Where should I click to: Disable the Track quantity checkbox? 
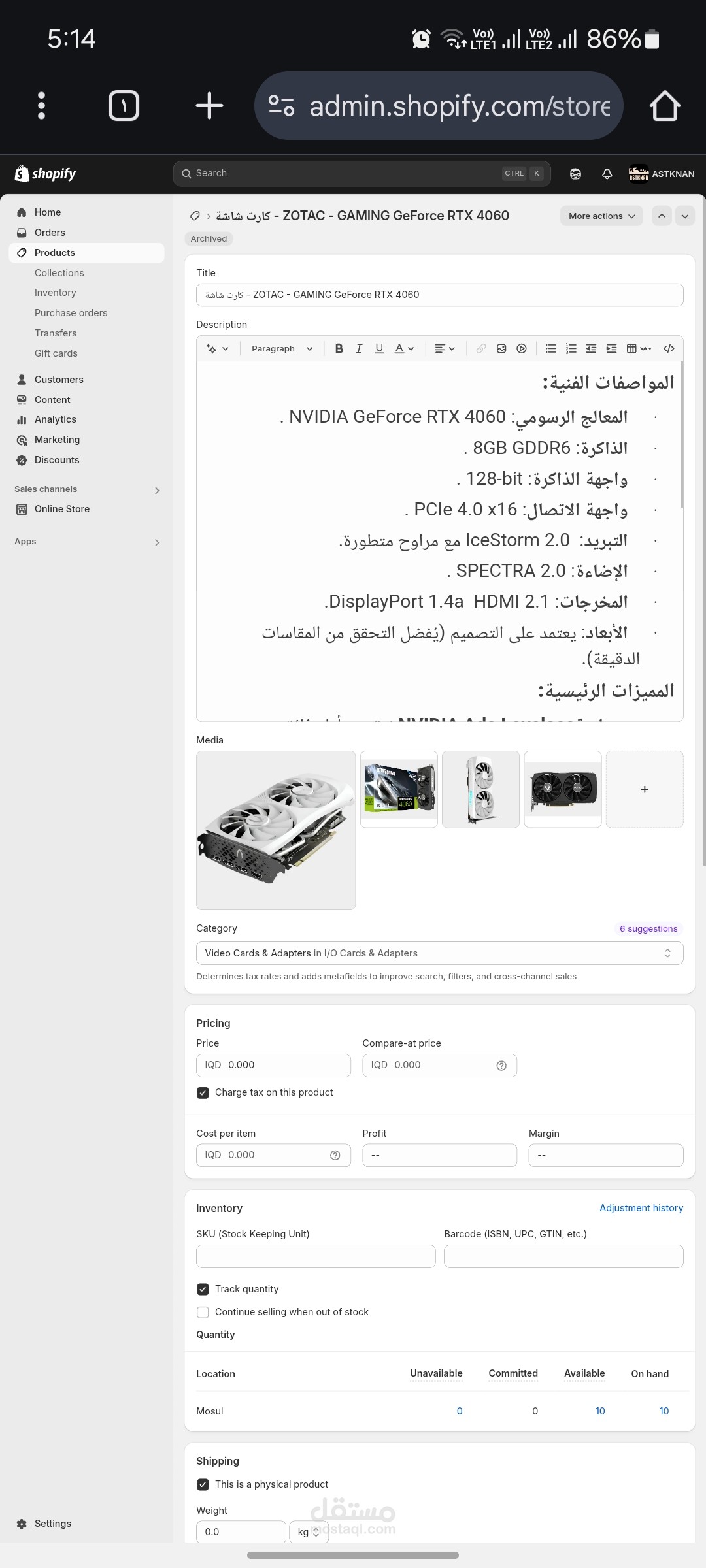(x=203, y=1289)
